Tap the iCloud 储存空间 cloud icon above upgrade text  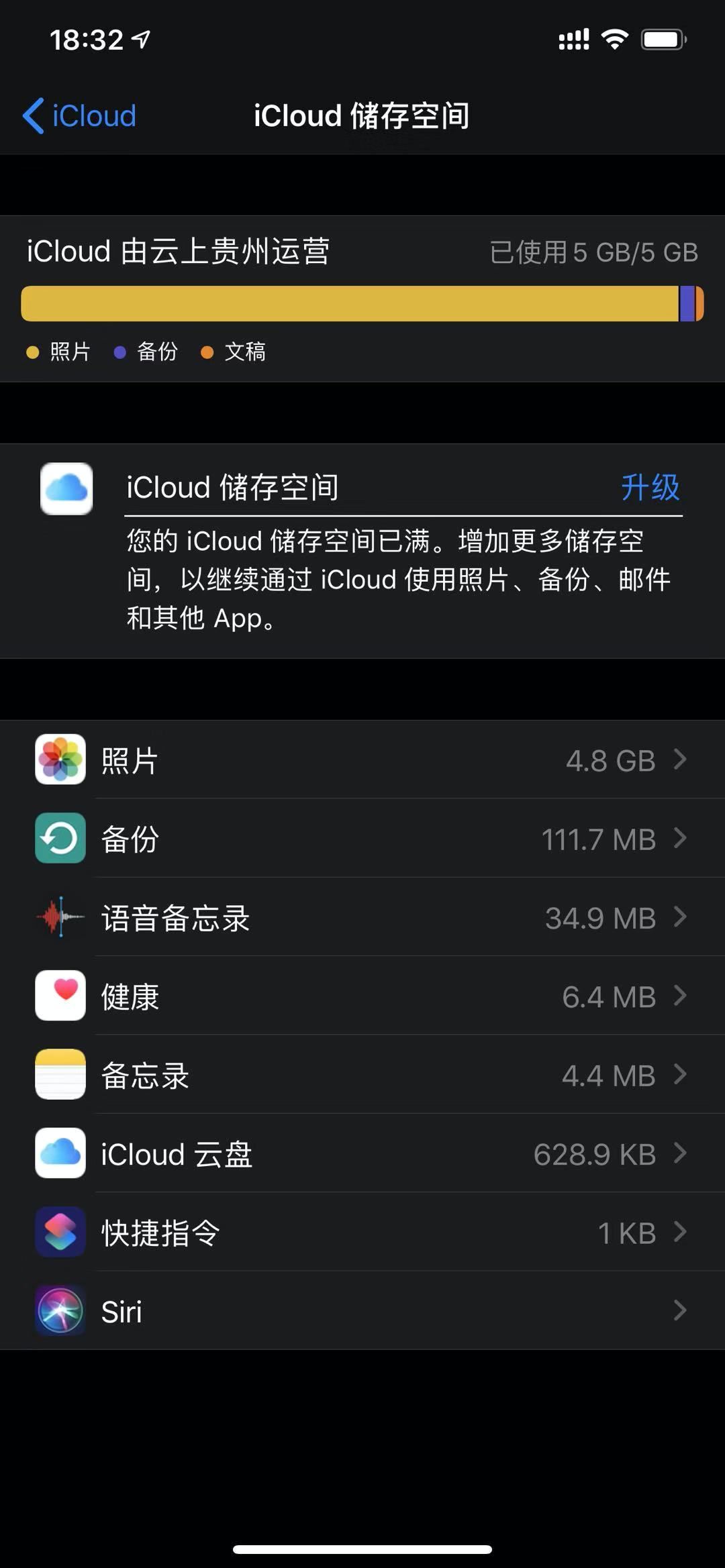[x=66, y=490]
